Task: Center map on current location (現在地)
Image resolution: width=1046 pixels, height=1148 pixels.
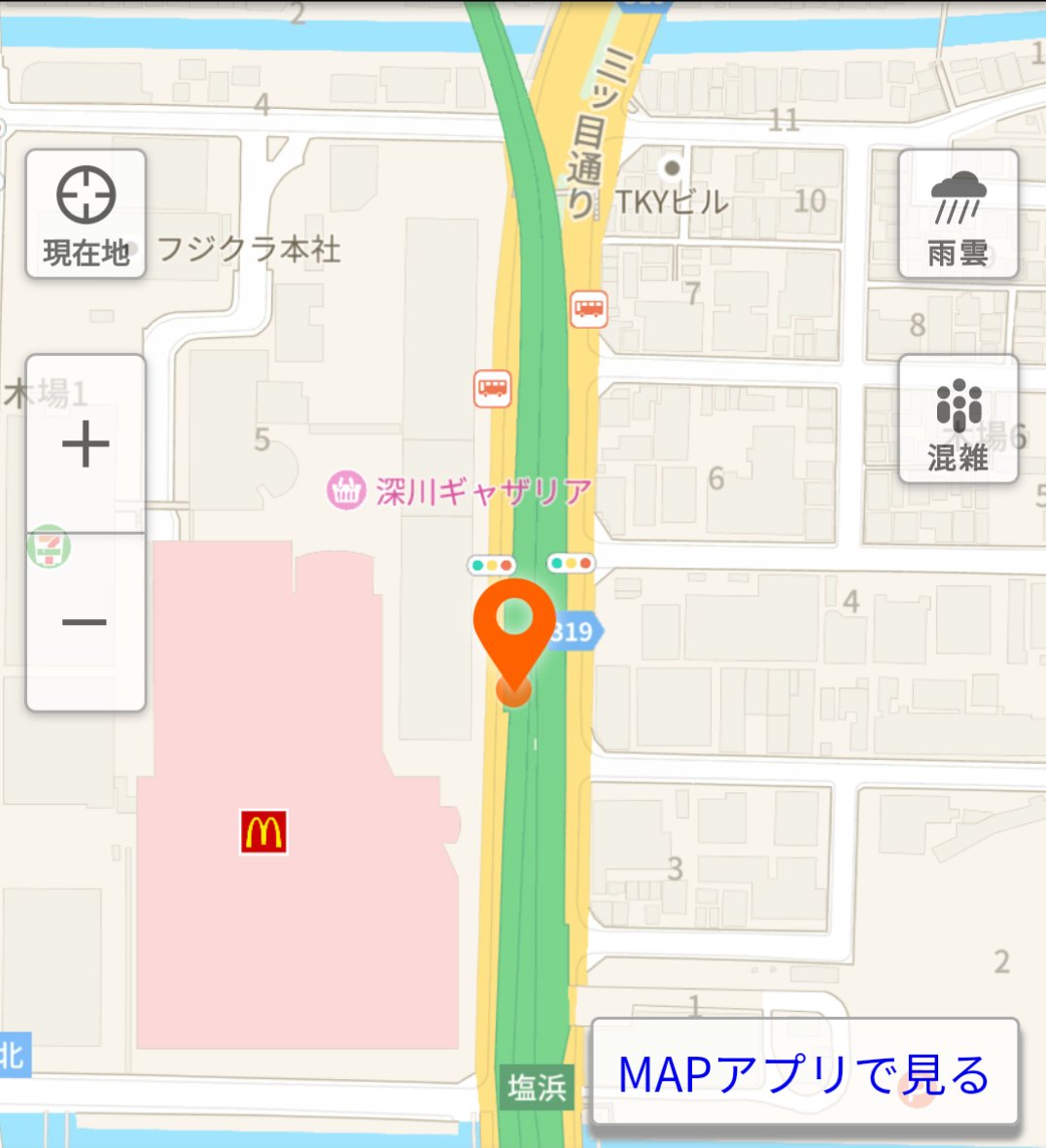Action: pos(86,214)
